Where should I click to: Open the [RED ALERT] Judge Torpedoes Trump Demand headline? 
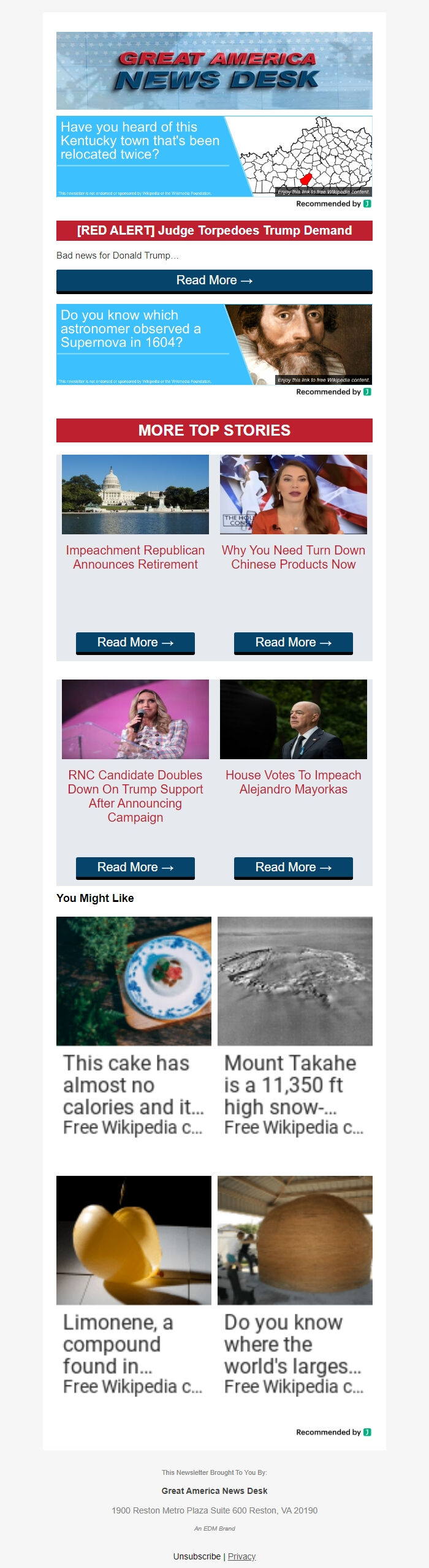point(214,231)
